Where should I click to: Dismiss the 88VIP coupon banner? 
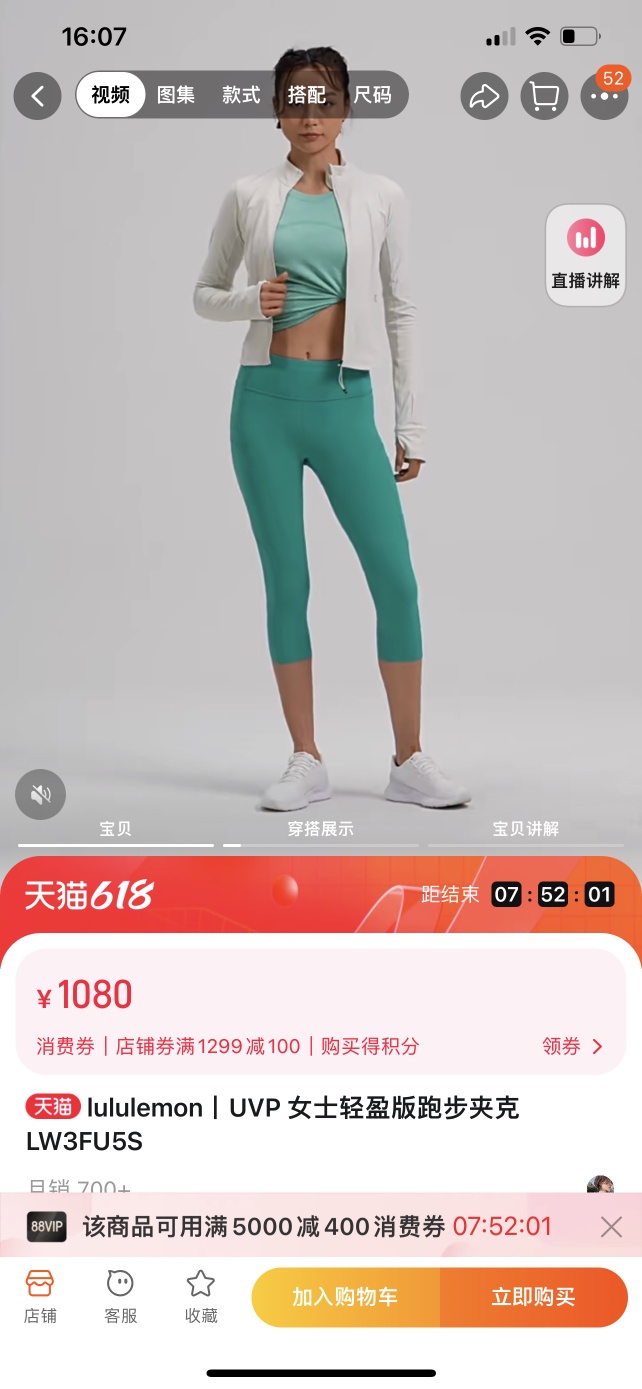click(611, 1227)
